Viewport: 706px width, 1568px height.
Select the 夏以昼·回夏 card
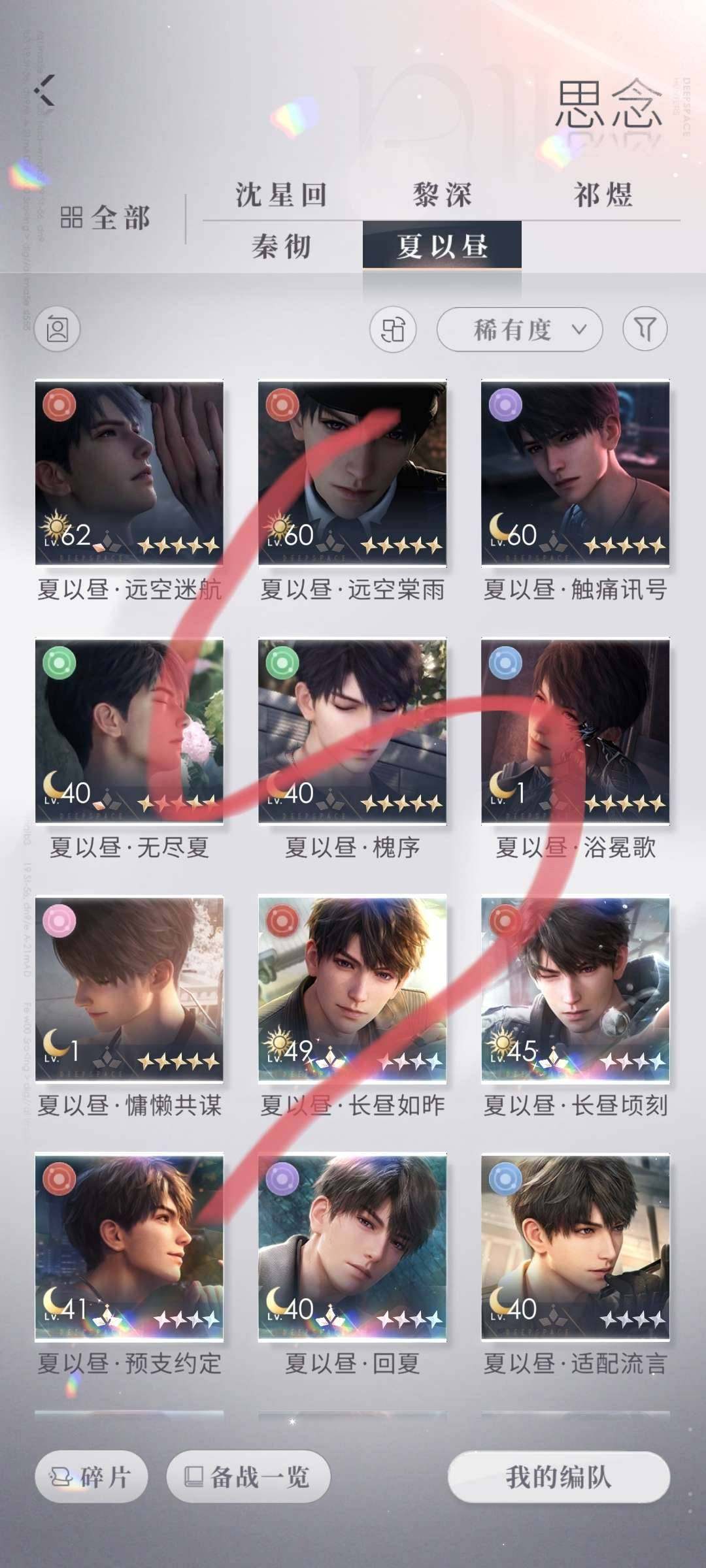pyautogui.click(x=352, y=1247)
